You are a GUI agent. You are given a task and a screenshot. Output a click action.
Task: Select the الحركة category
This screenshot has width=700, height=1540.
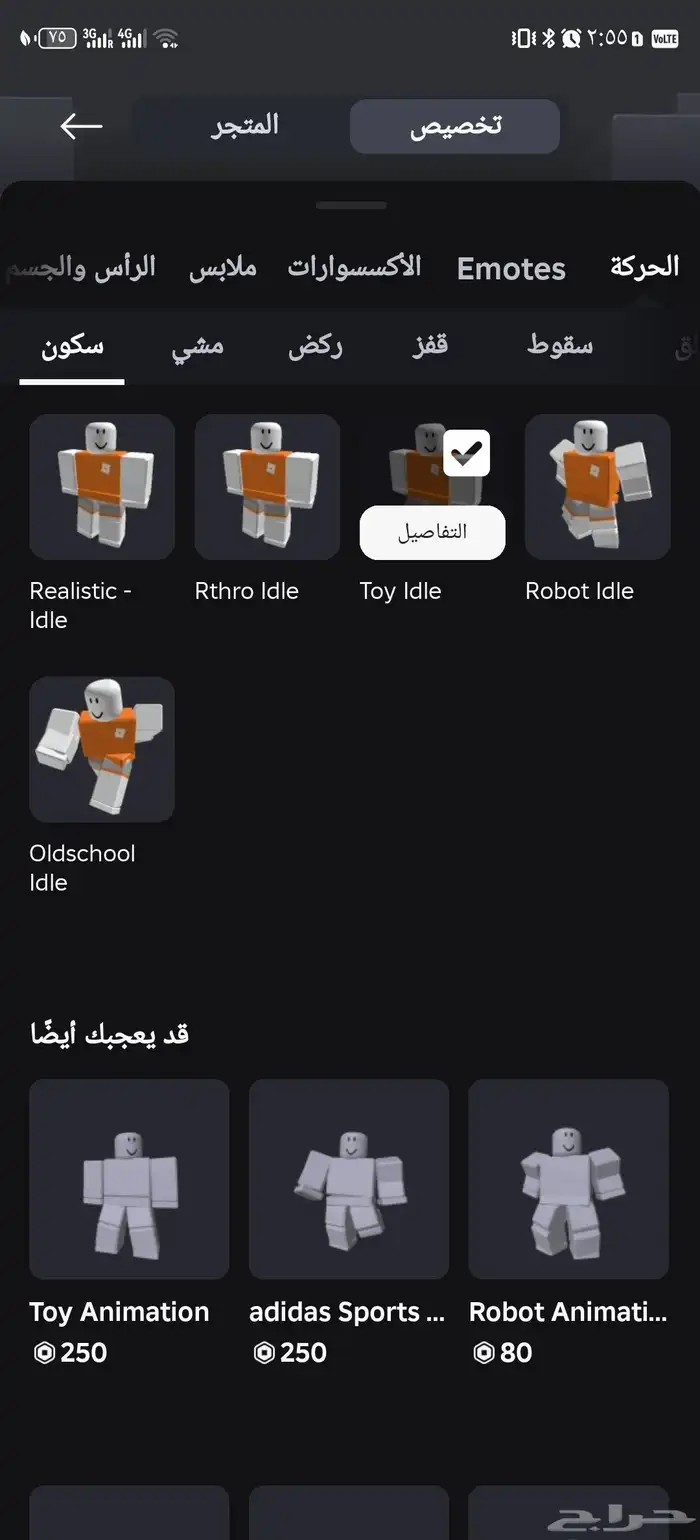coord(645,266)
